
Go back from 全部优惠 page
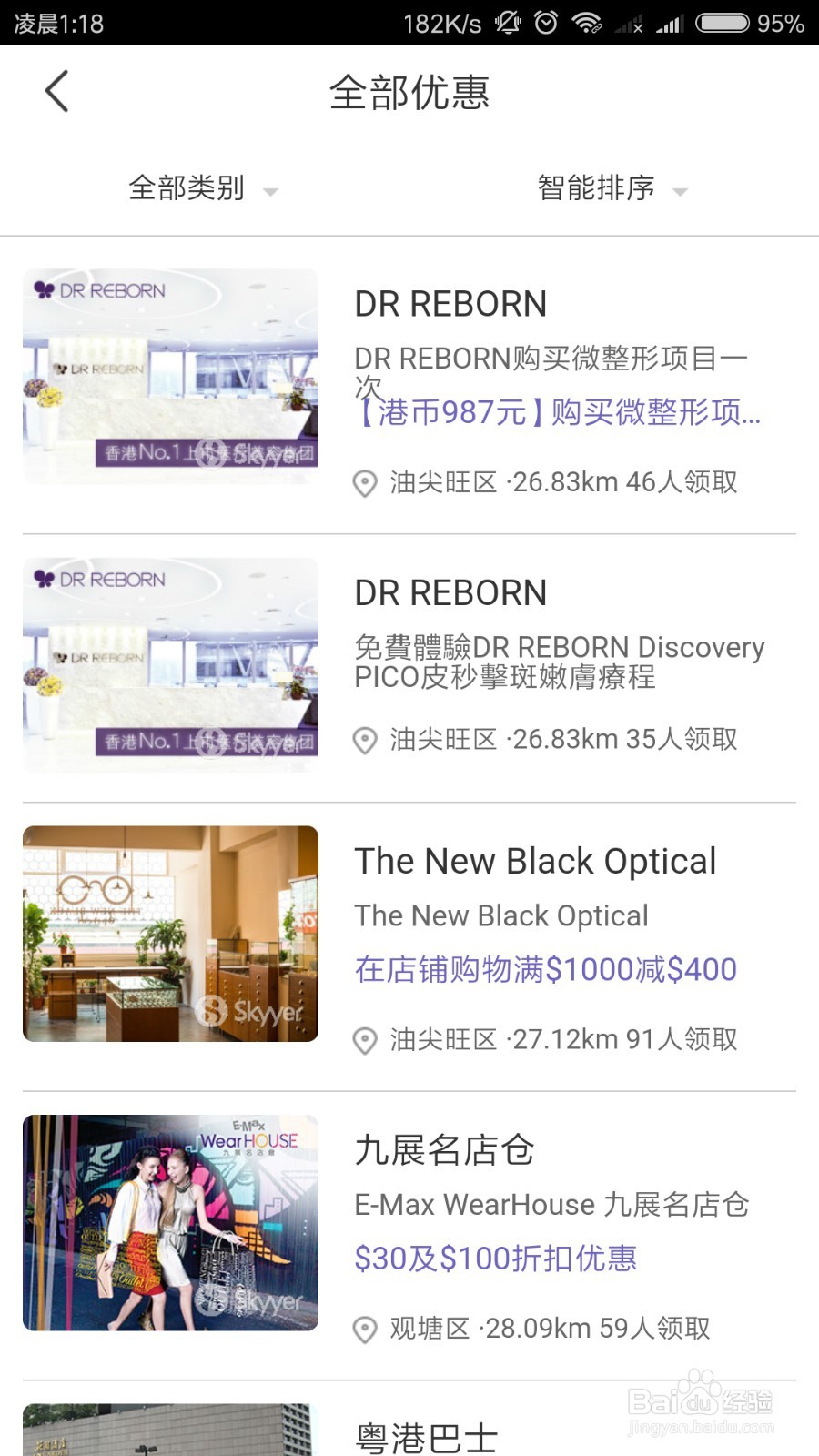tap(56, 92)
